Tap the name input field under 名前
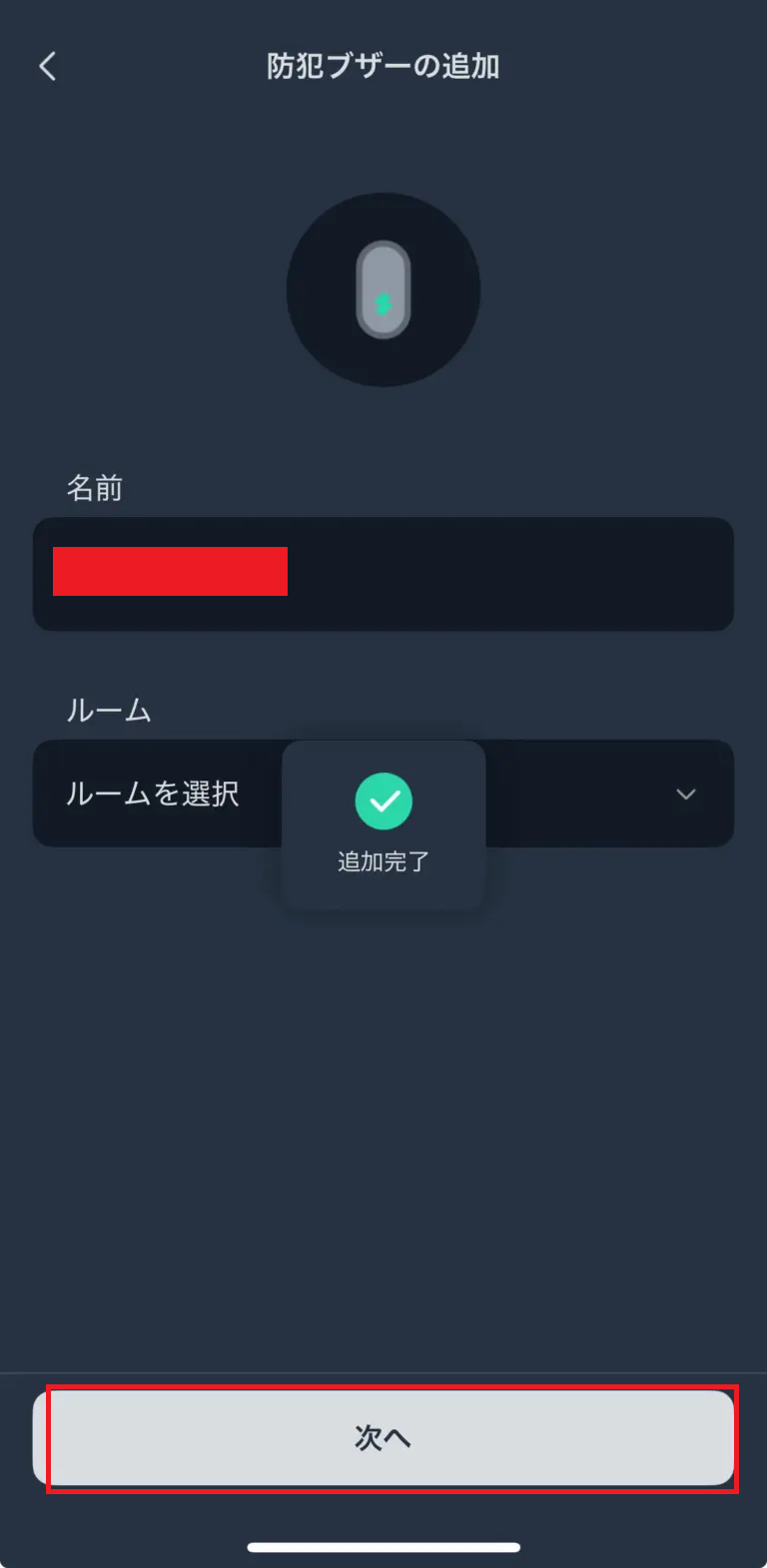767x1568 pixels. (383, 573)
